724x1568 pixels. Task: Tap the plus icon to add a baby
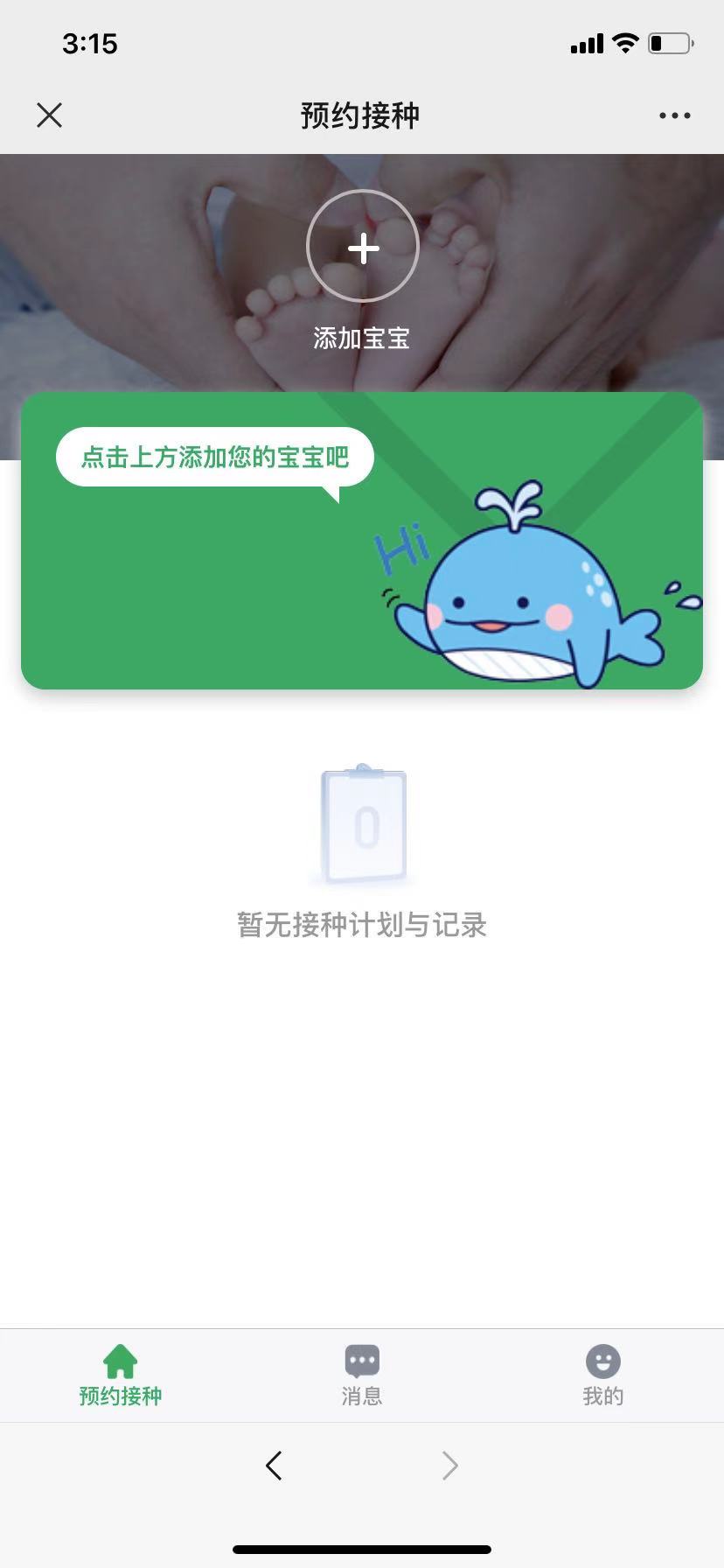362,246
